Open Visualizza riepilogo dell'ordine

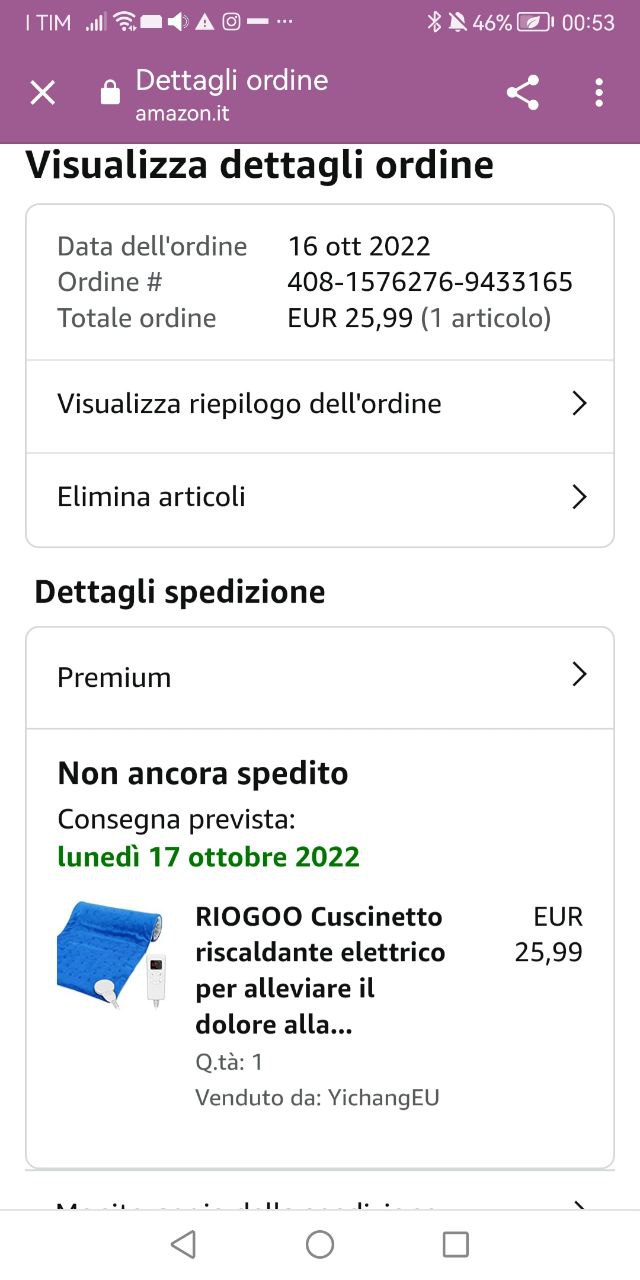[x=320, y=405]
